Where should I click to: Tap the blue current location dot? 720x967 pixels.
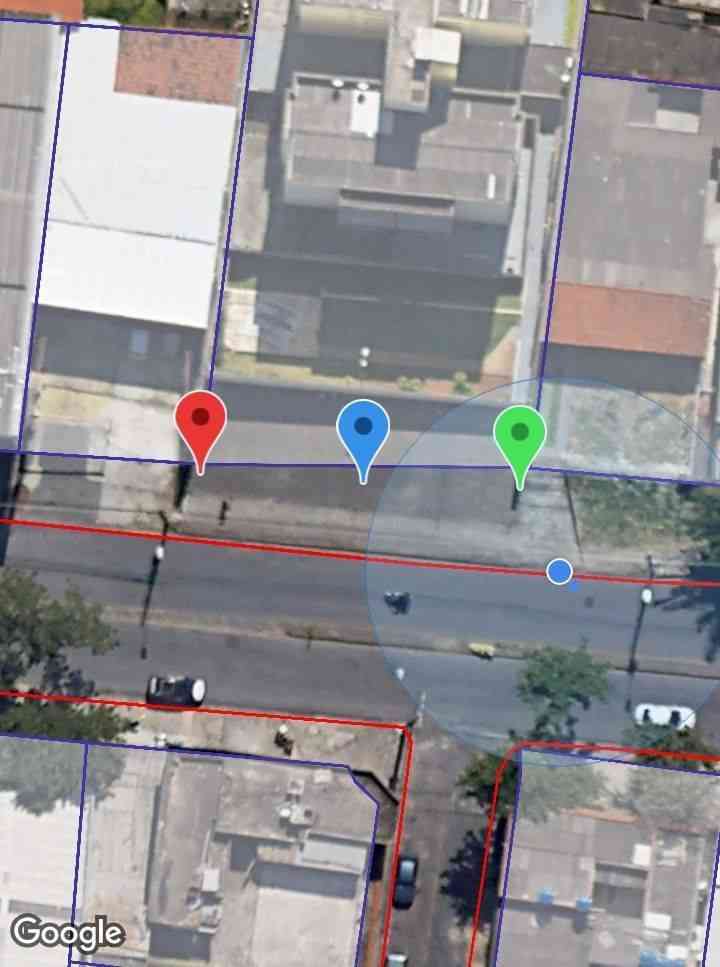pos(559,571)
